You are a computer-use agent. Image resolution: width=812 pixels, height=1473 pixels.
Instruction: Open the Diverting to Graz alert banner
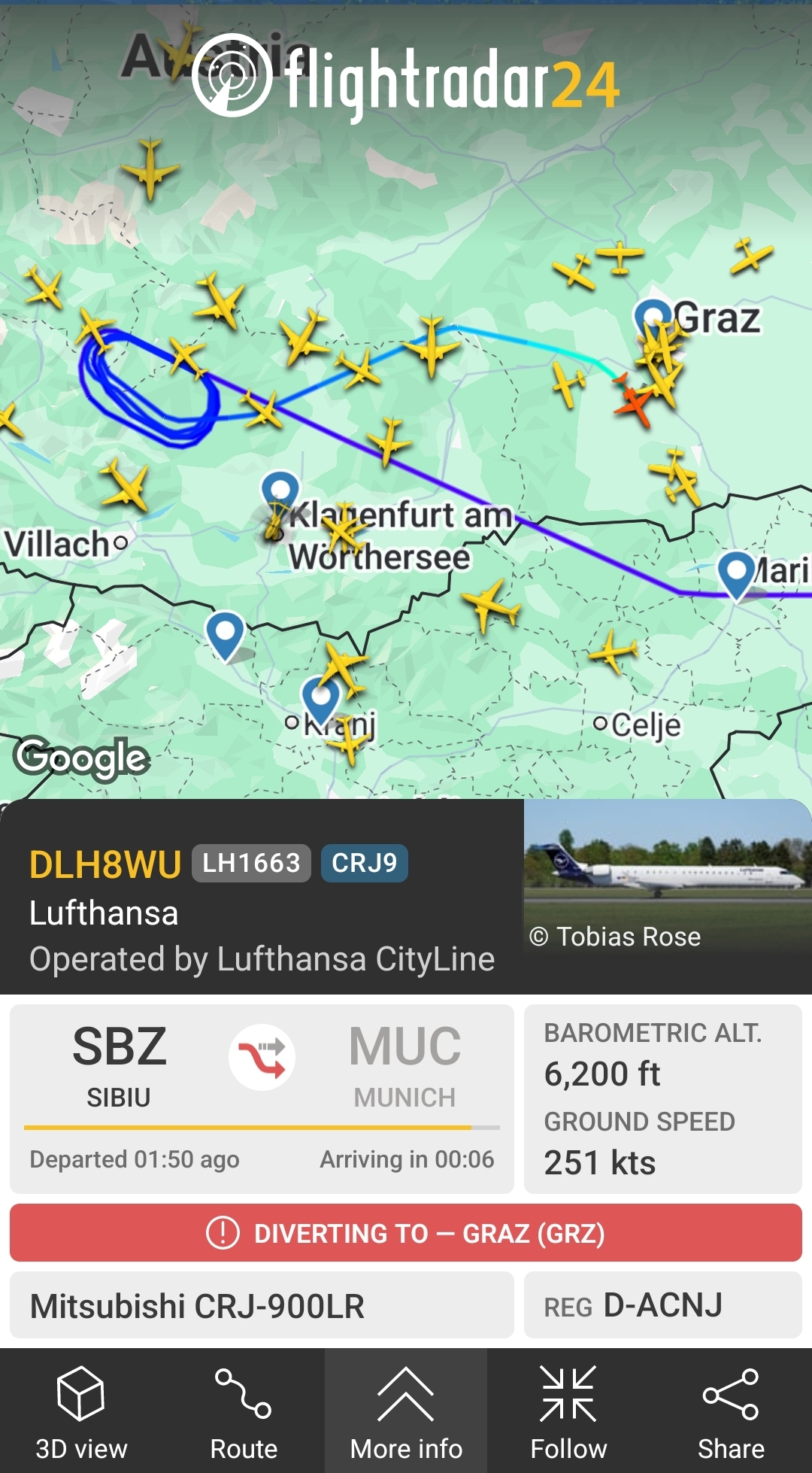406,1233
